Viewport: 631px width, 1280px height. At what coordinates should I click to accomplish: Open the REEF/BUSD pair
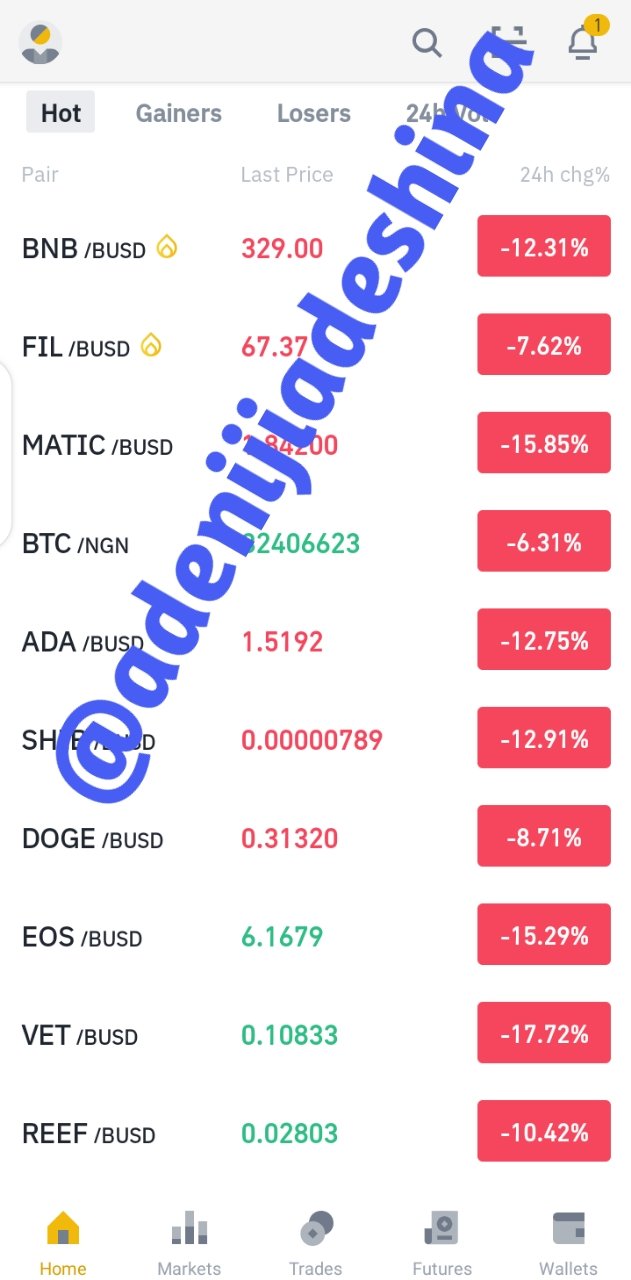coord(315,1133)
